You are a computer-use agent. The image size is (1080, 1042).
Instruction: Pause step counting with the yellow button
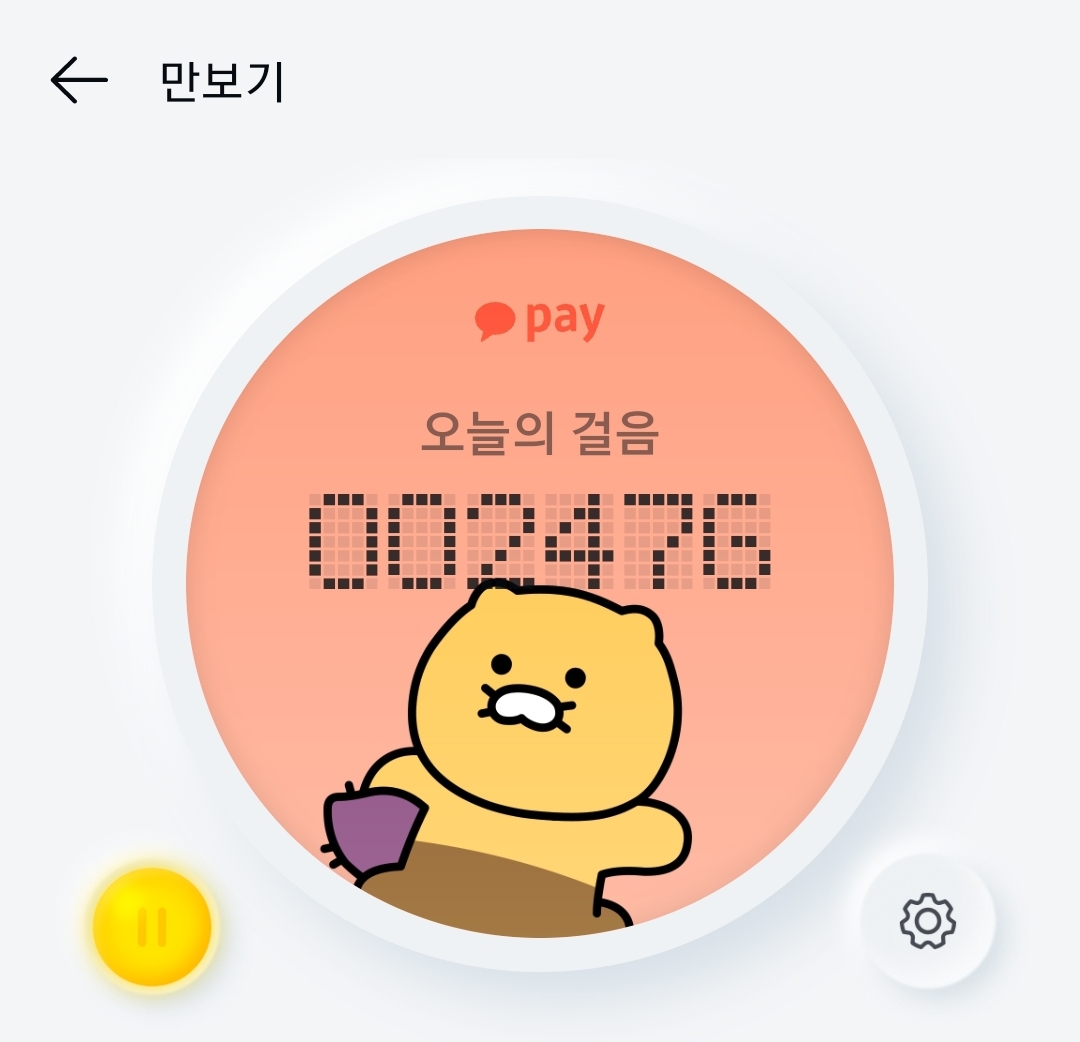152,926
